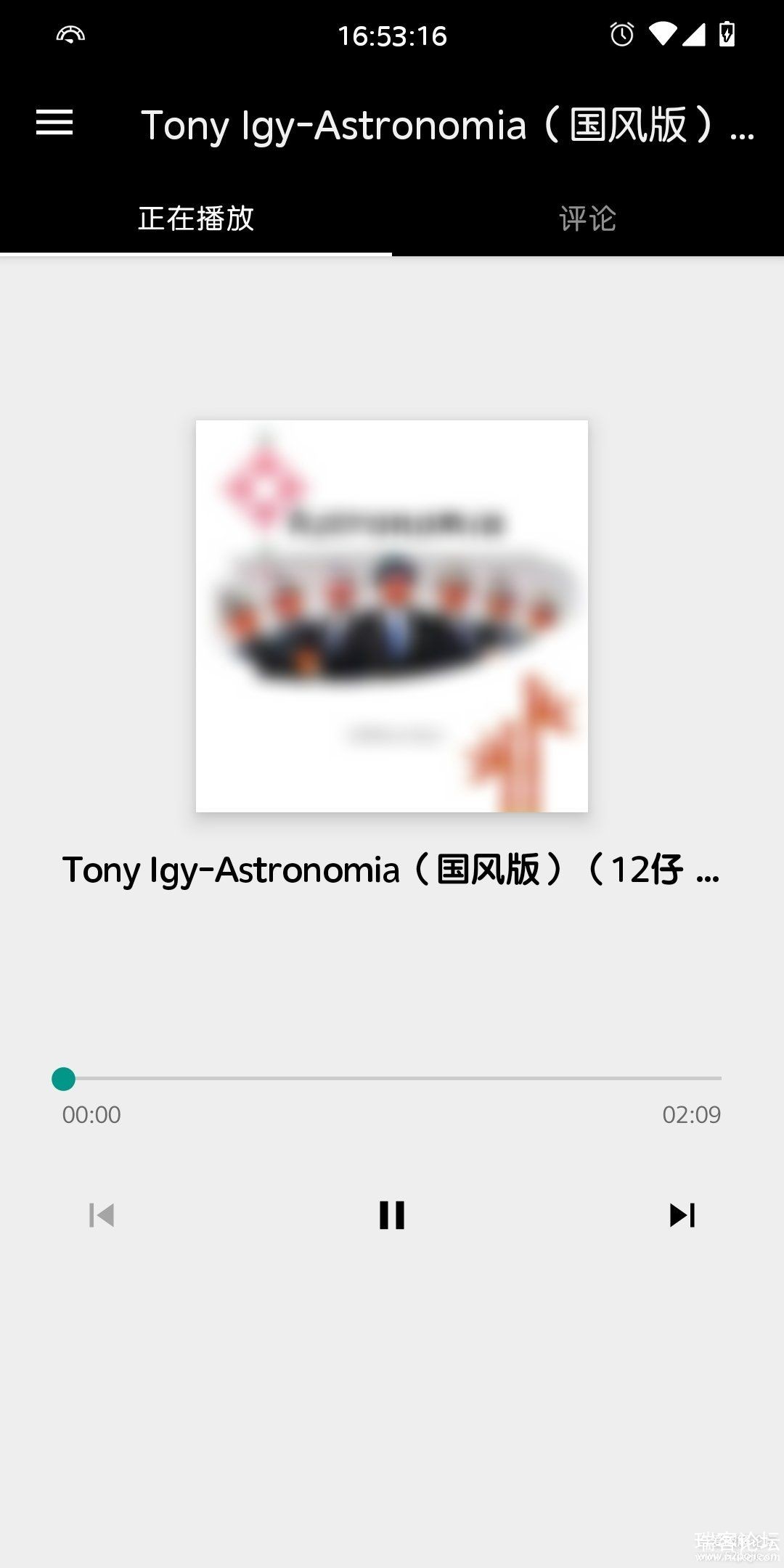Pause the current song
Screen dimensions: 784x1568
coord(392,1214)
